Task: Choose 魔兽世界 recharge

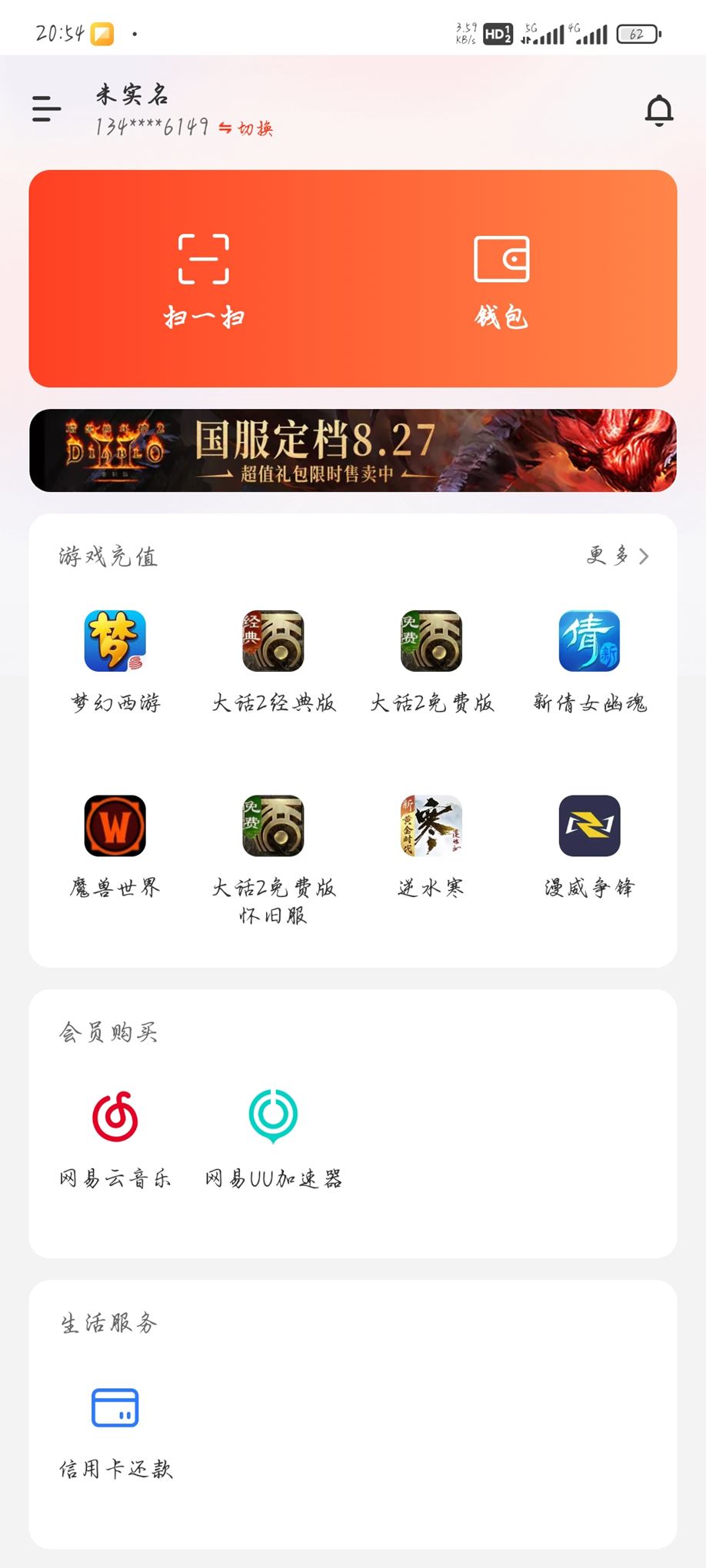Action: click(115, 847)
